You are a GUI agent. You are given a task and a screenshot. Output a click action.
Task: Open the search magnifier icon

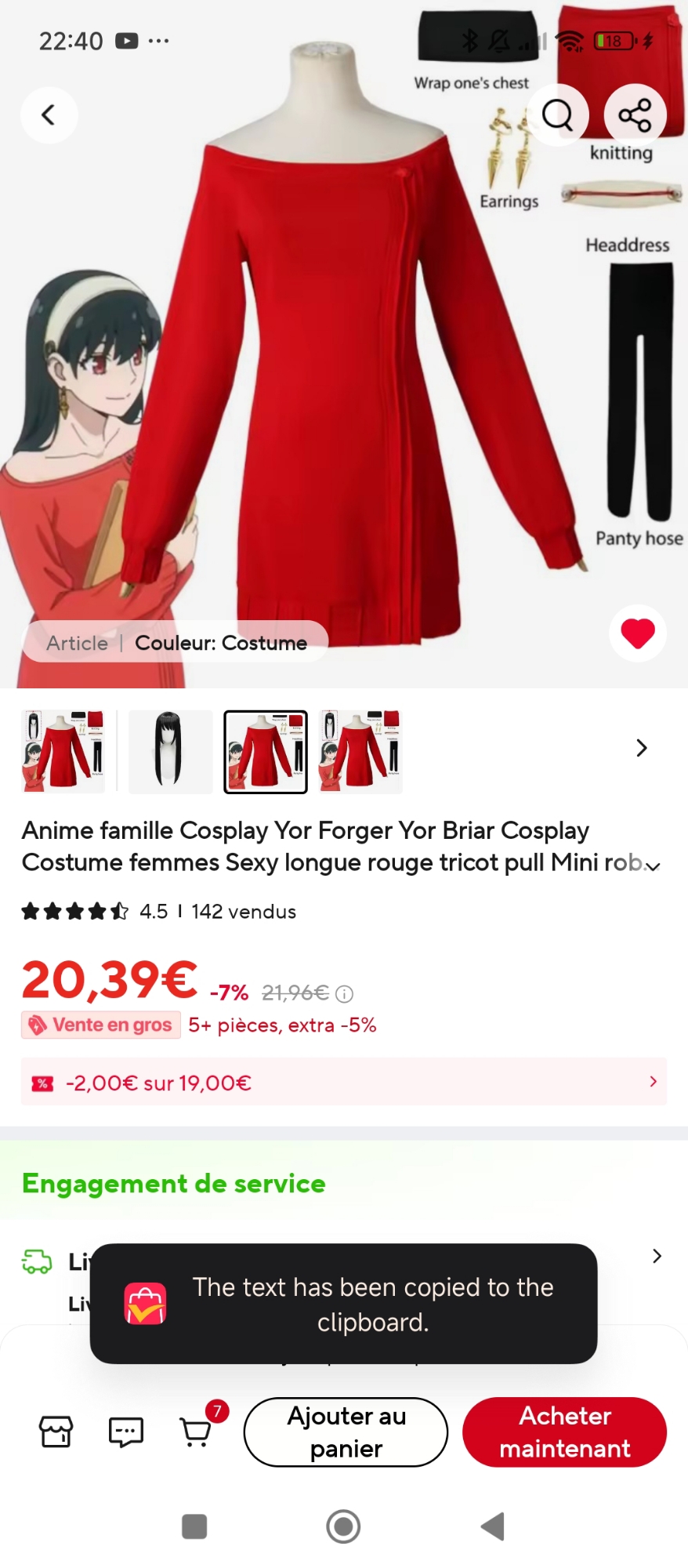(x=557, y=115)
